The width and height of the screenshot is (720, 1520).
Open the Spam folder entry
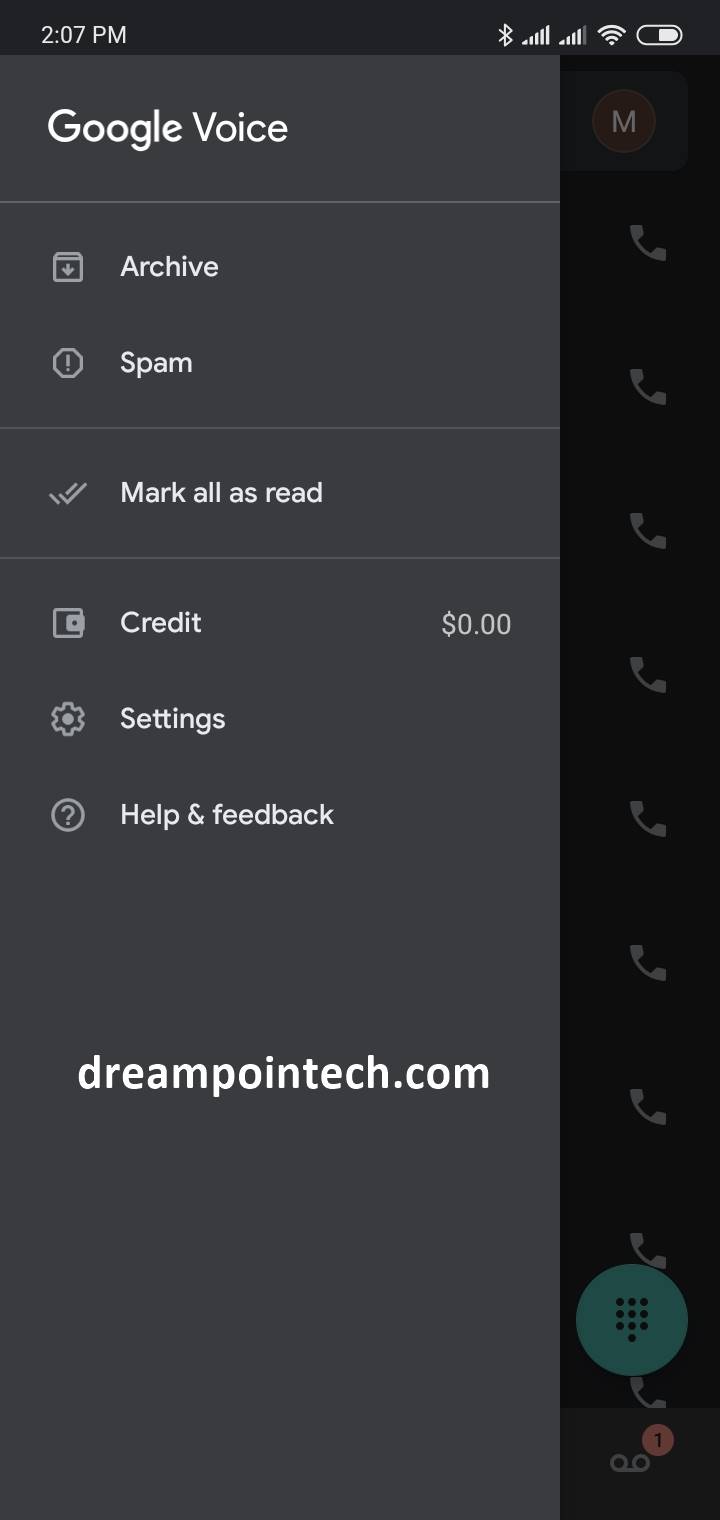[x=156, y=362]
